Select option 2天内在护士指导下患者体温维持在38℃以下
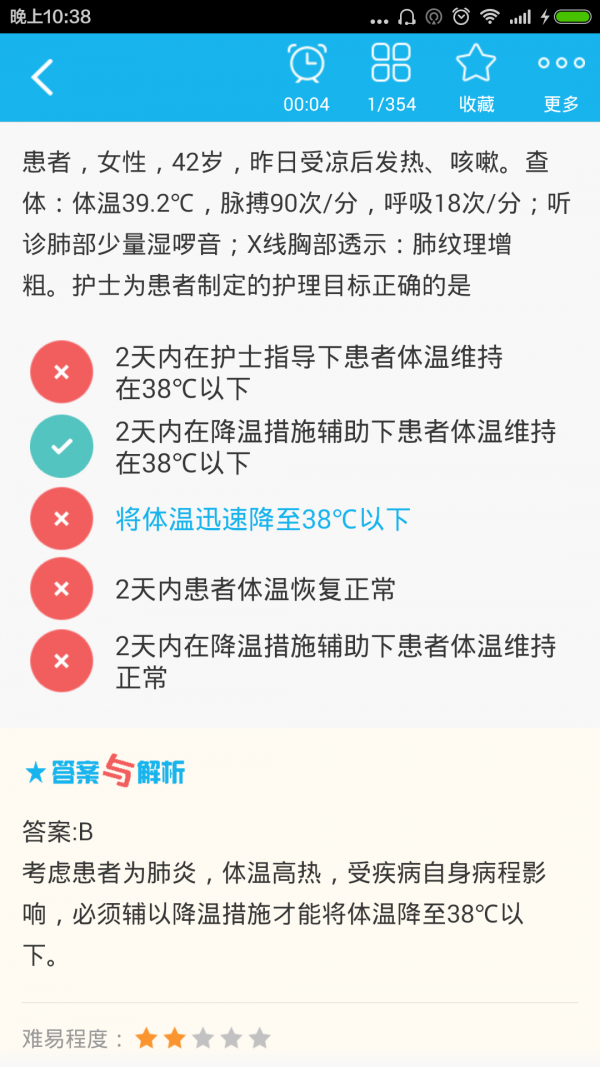 [x=300, y=372]
